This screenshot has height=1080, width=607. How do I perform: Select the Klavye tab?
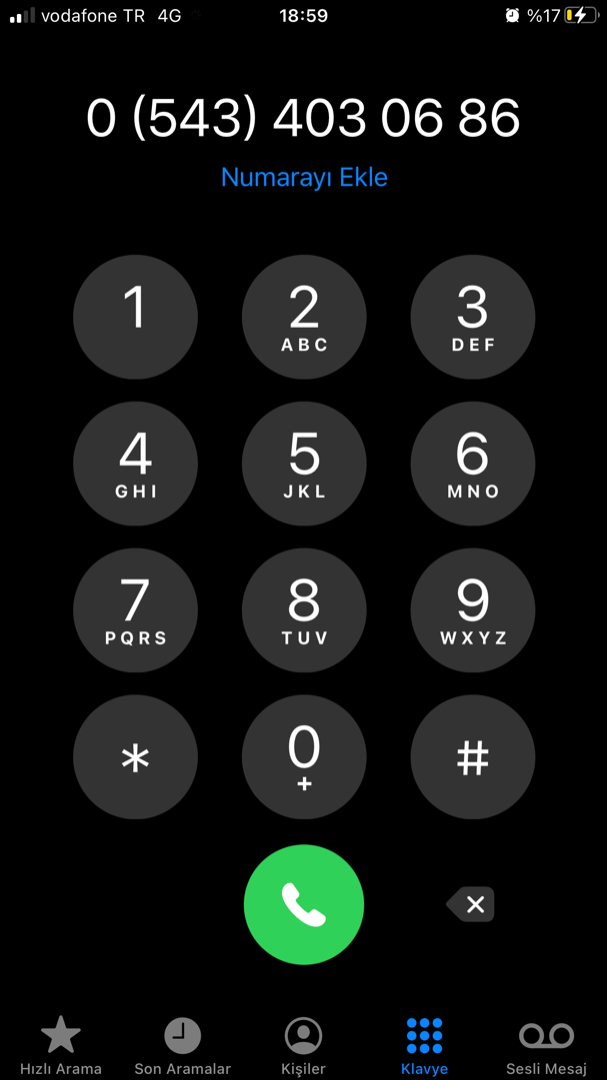coord(424,1046)
